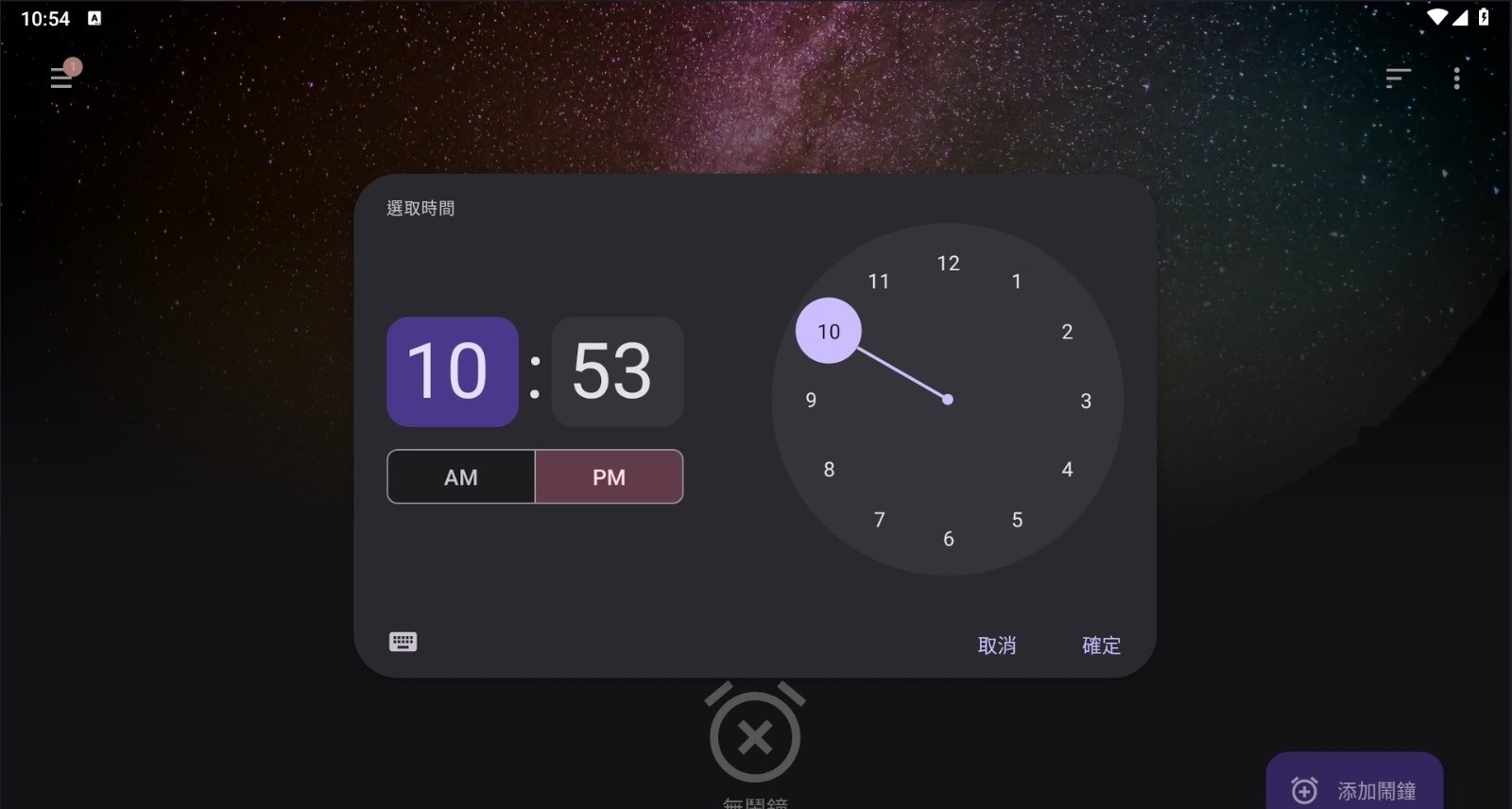Pick 5 on the clock dial
The image size is (1512, 809).
1017,520
